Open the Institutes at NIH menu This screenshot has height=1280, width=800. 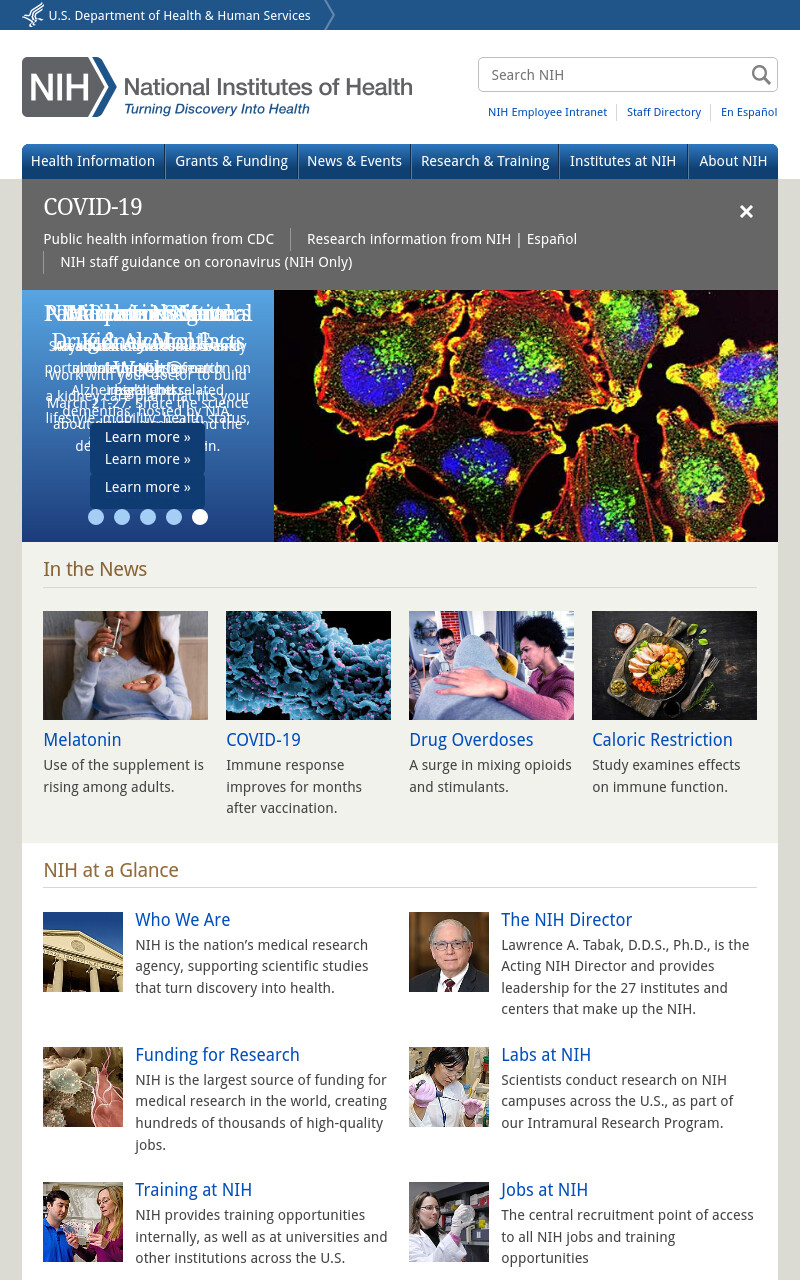(x=623, y=161)
